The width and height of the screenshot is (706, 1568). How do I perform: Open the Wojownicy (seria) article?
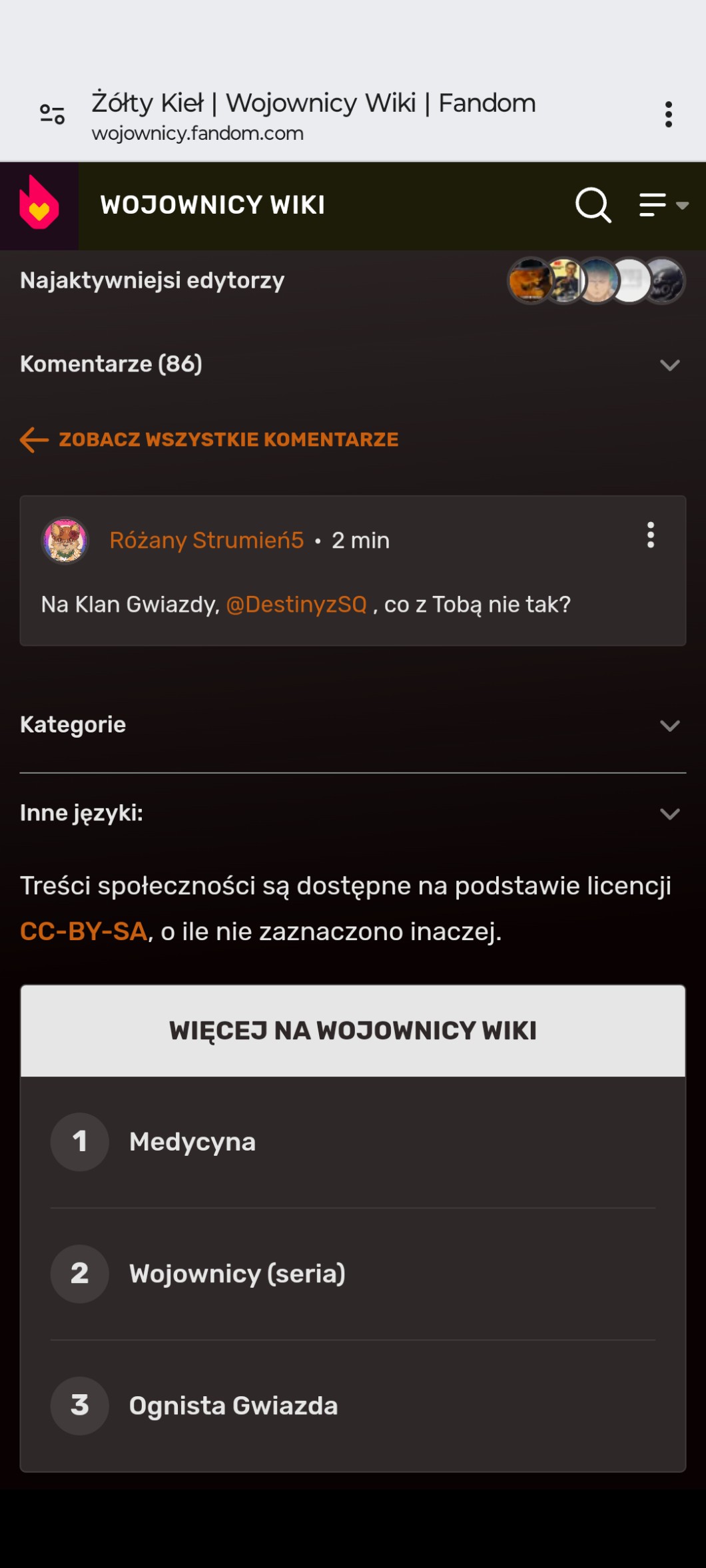point(237,1274)
